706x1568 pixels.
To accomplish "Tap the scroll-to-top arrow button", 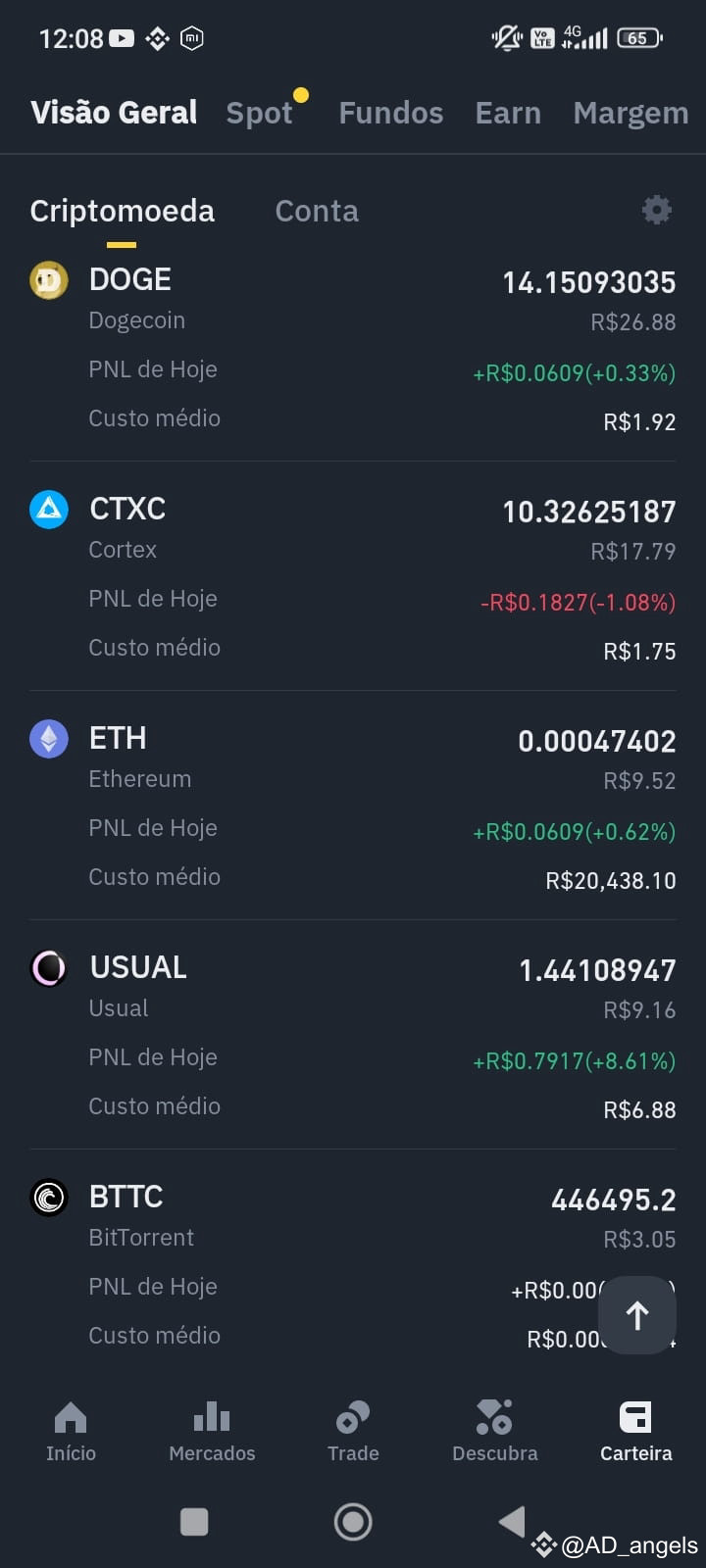I will point(637,1315).
